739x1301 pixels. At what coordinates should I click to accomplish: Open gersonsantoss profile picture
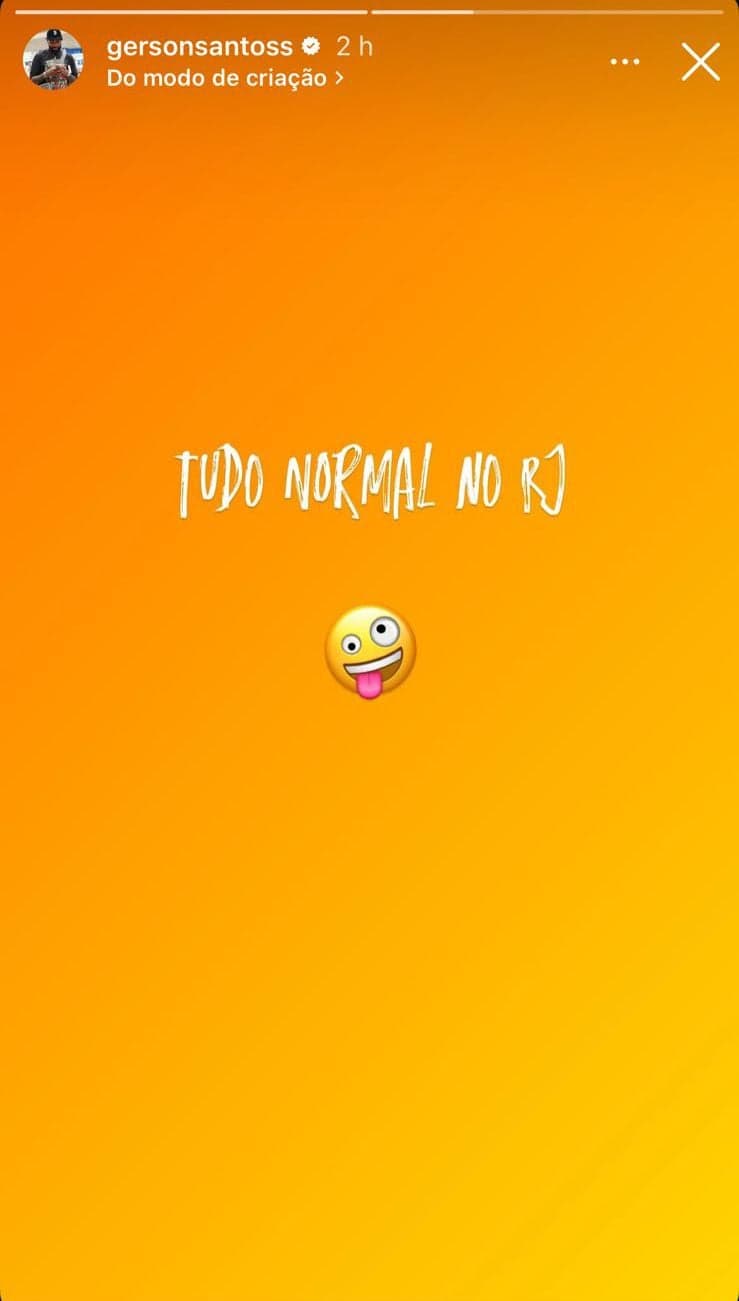tap(53, 60)
